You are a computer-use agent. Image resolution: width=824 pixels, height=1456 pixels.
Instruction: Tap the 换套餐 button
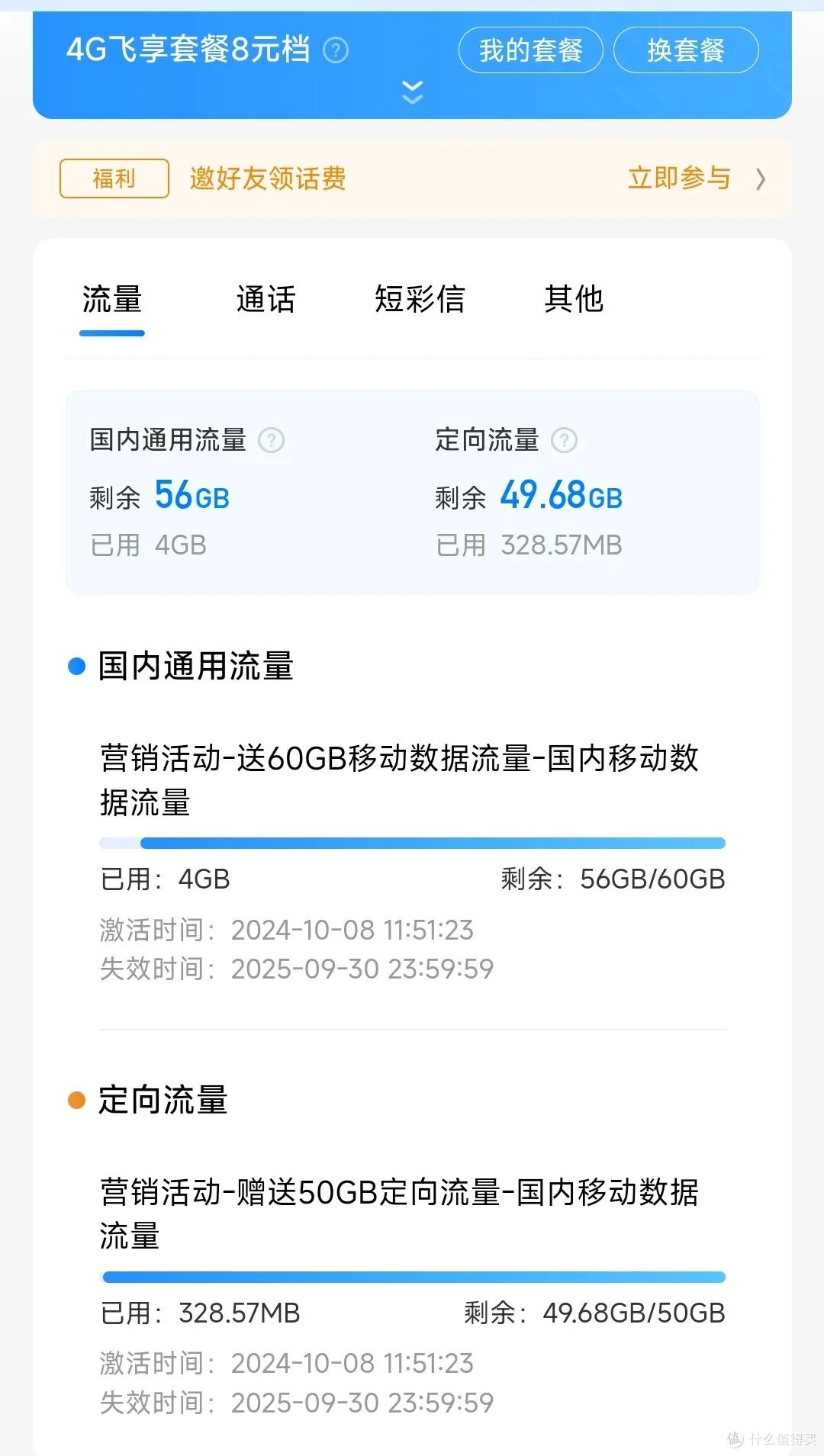click(x=685, y=50)
